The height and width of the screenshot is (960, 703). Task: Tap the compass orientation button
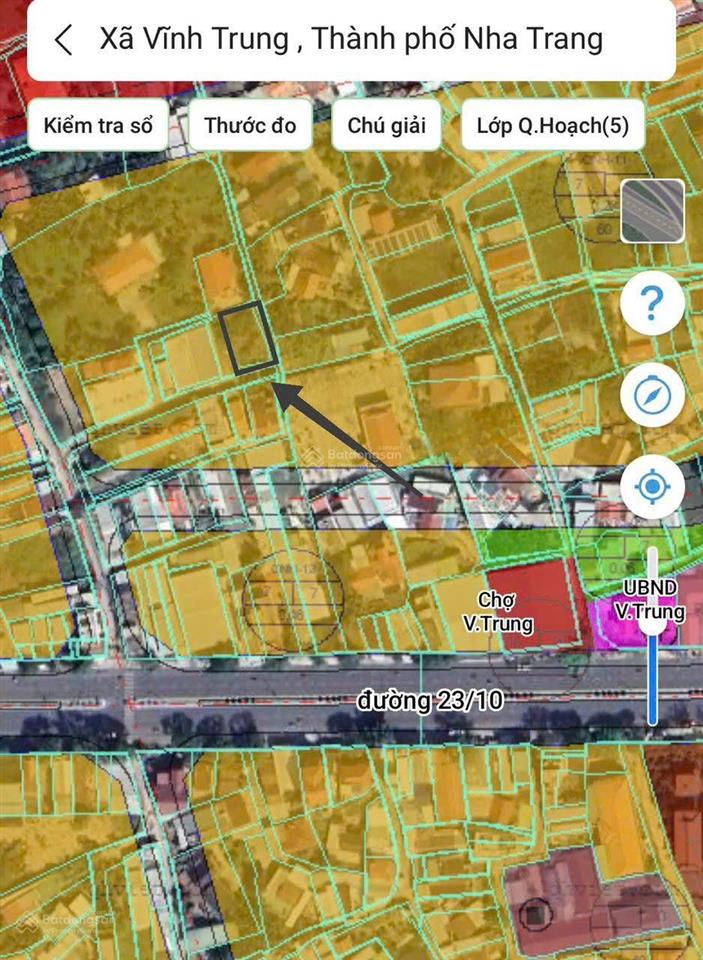pos(652,396)
